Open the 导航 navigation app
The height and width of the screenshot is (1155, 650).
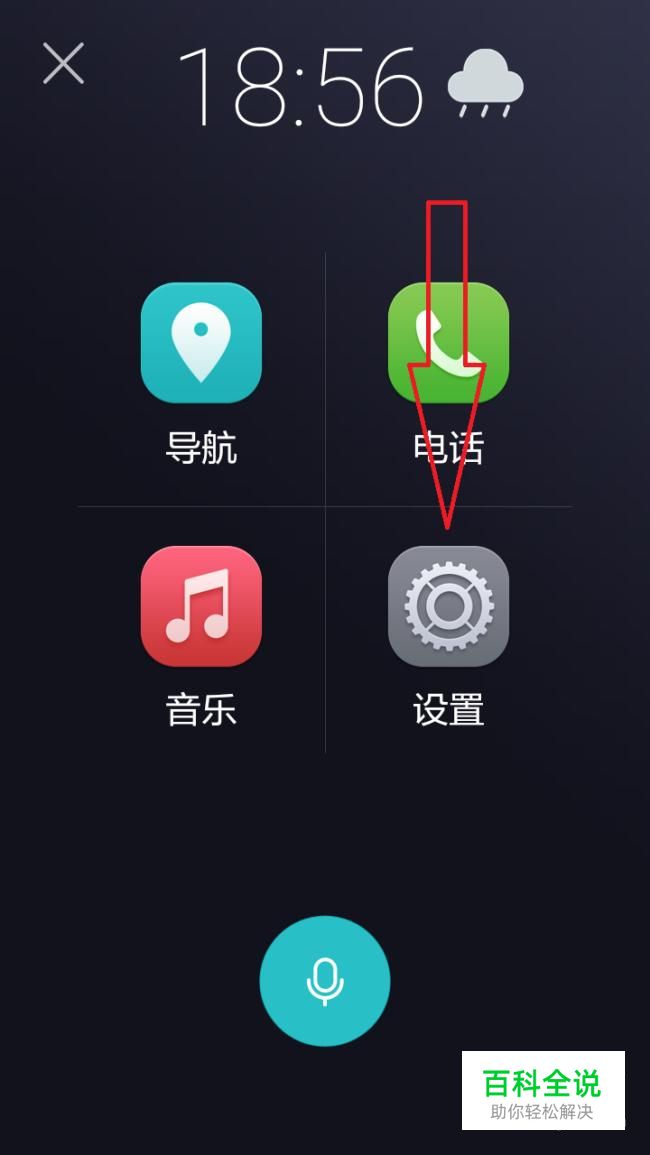coord(201,343)
